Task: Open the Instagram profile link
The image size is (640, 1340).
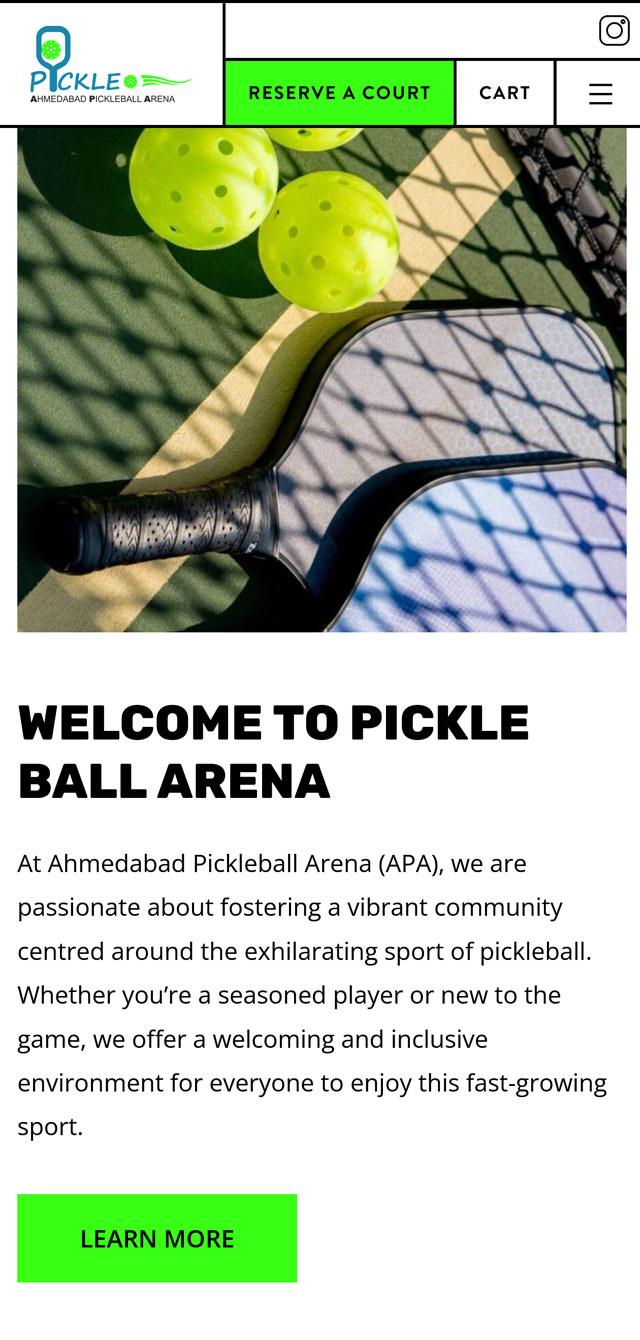Action: point(613,31)
